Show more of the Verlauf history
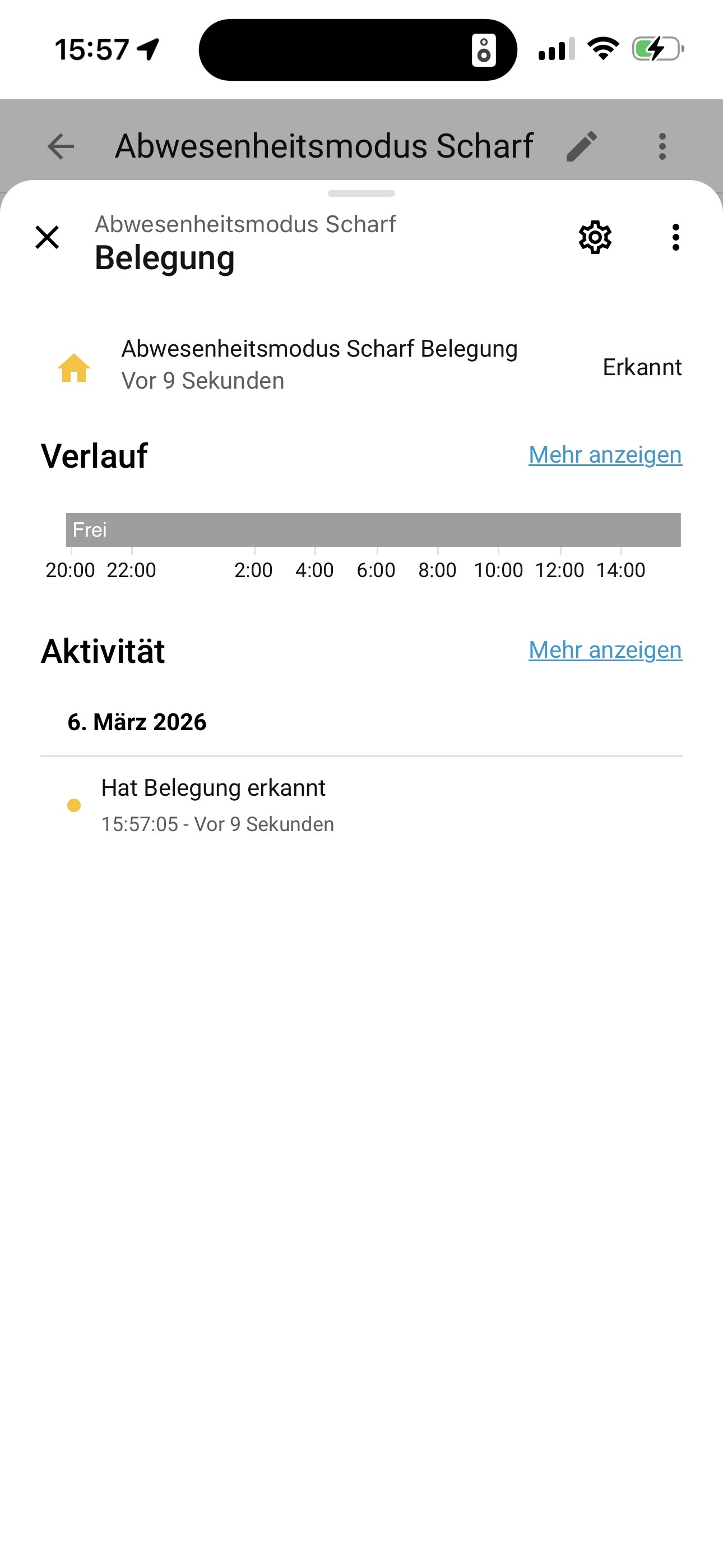Image resolution: width=723 pixels, height=1568 pixels. coord(604,455)
